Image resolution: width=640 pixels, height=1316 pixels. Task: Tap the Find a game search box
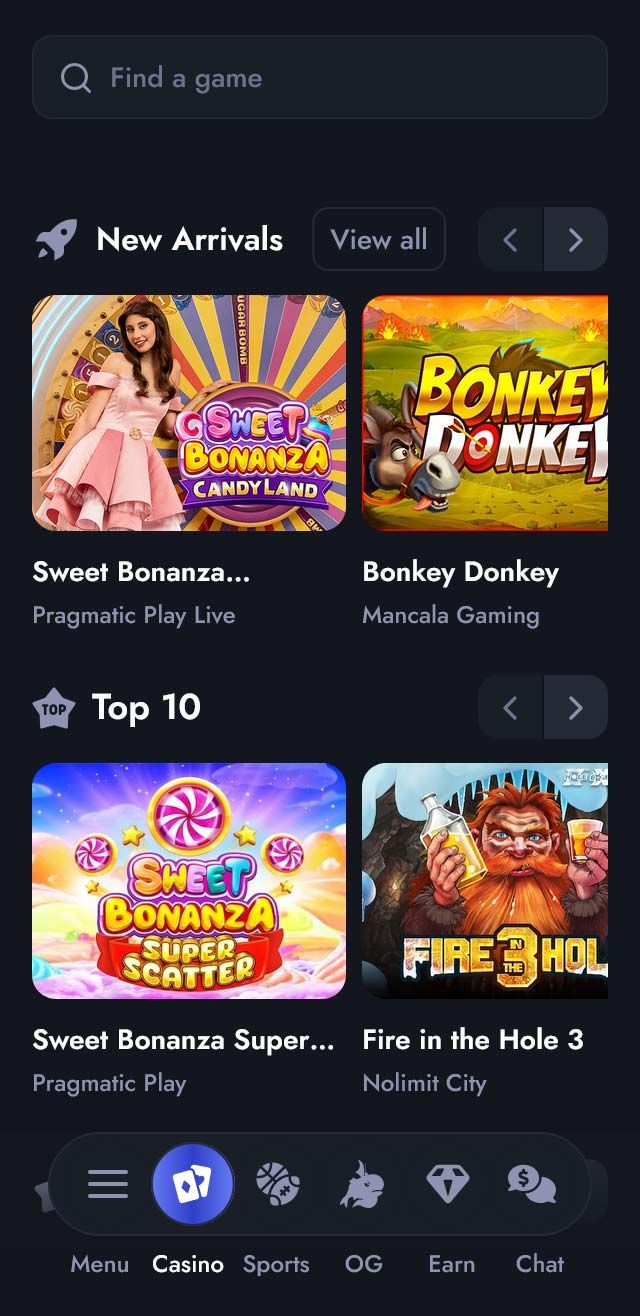point(320,78)
